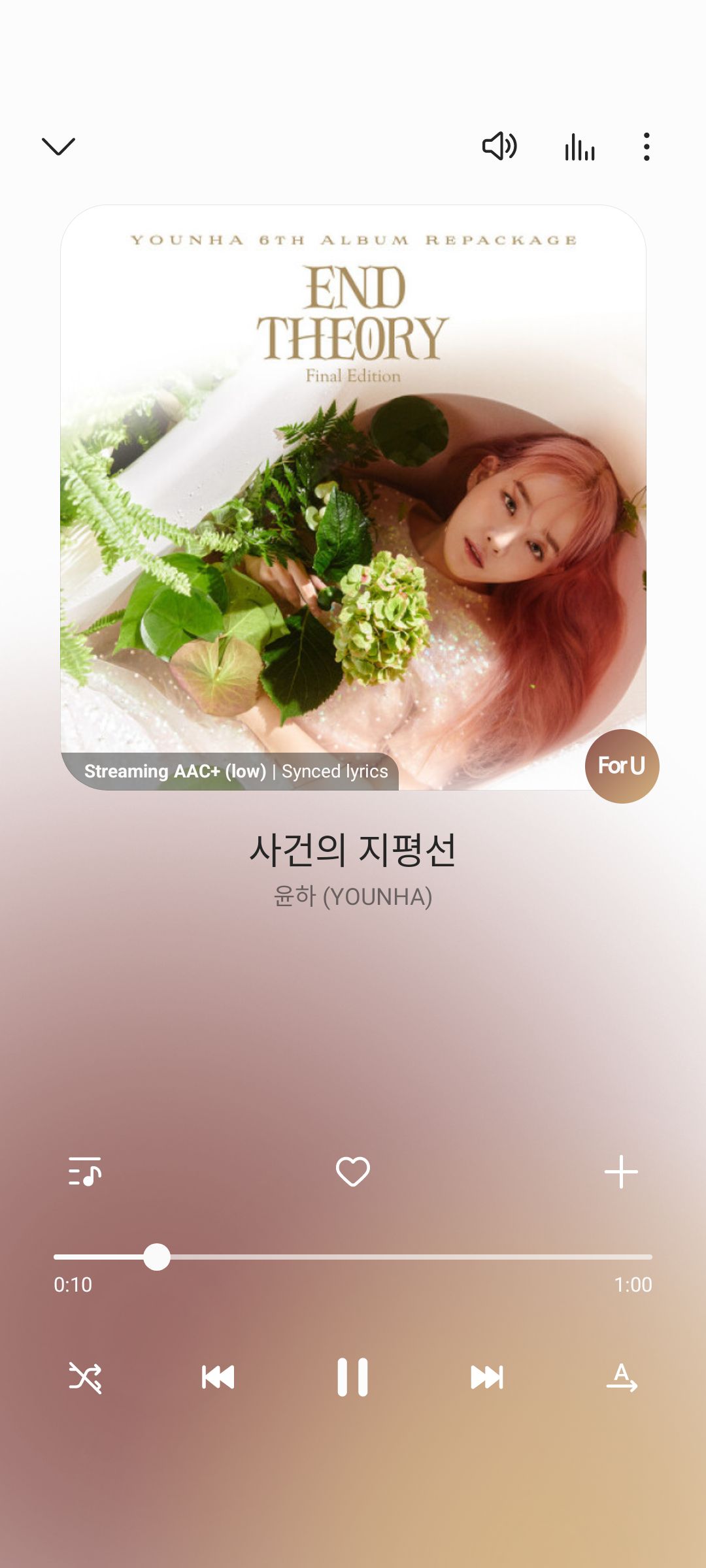Seek to the middle of the progress bar

pos(353,1257)
